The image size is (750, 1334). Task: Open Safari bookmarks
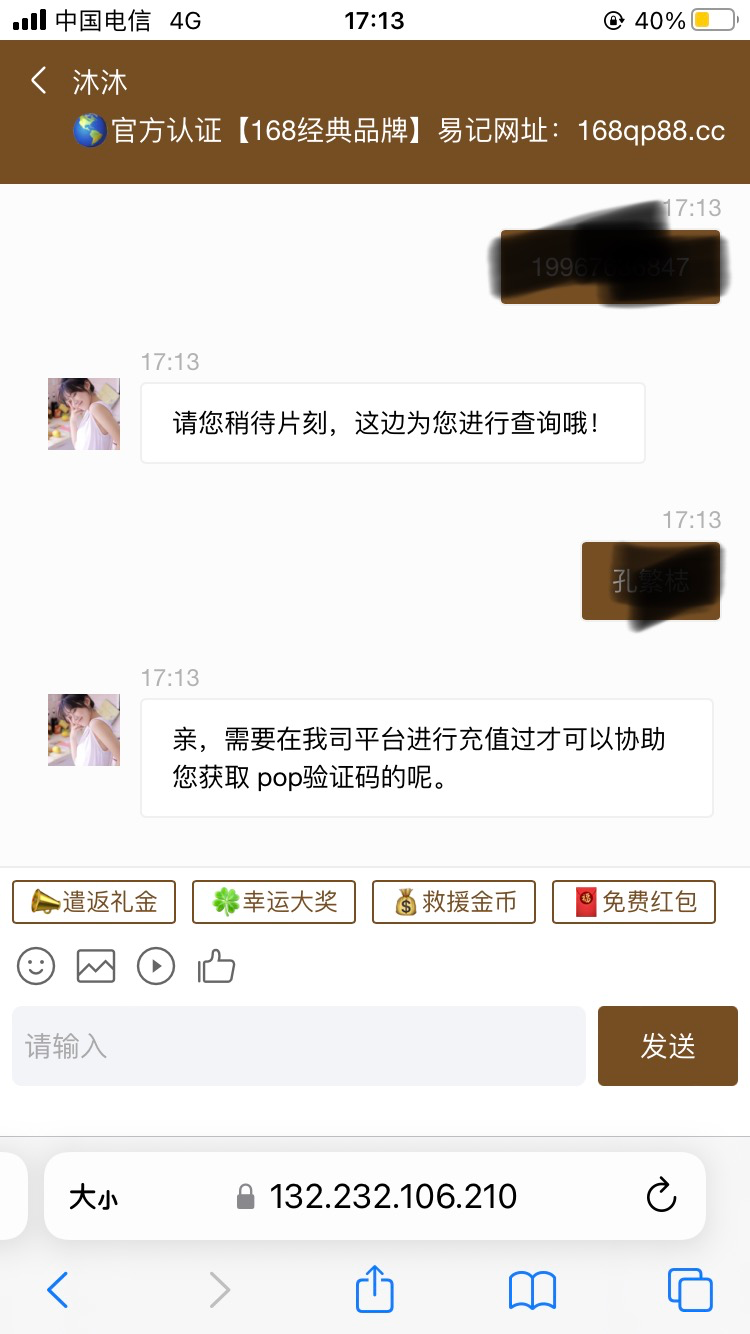coord(532,1290)
